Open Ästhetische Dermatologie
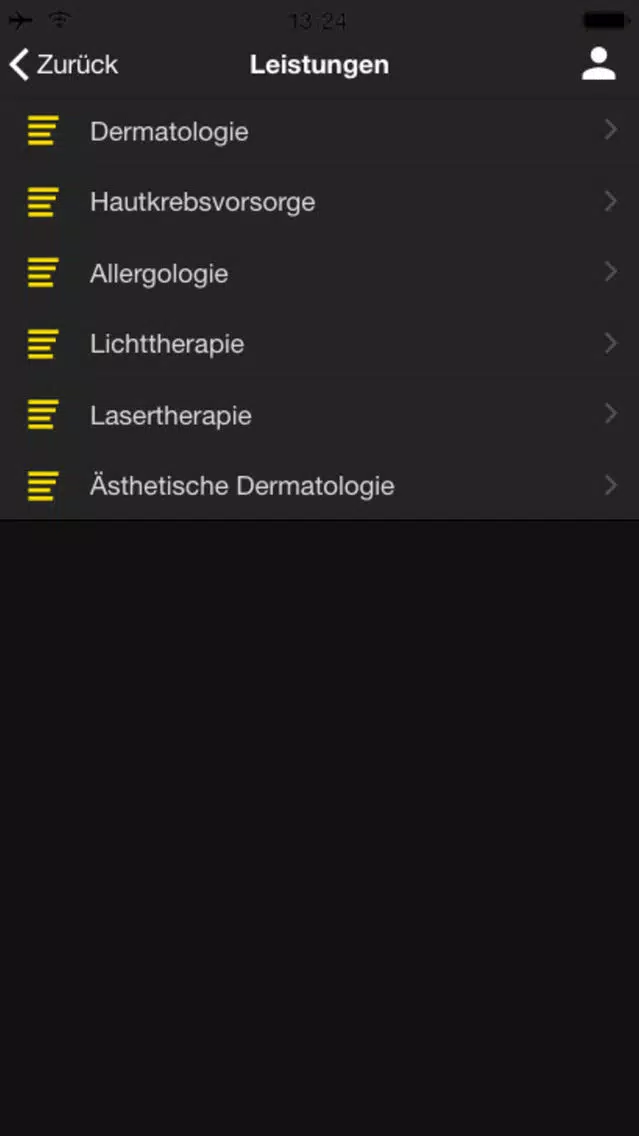This screenshot has width=639, height=1136. point(320,485)
